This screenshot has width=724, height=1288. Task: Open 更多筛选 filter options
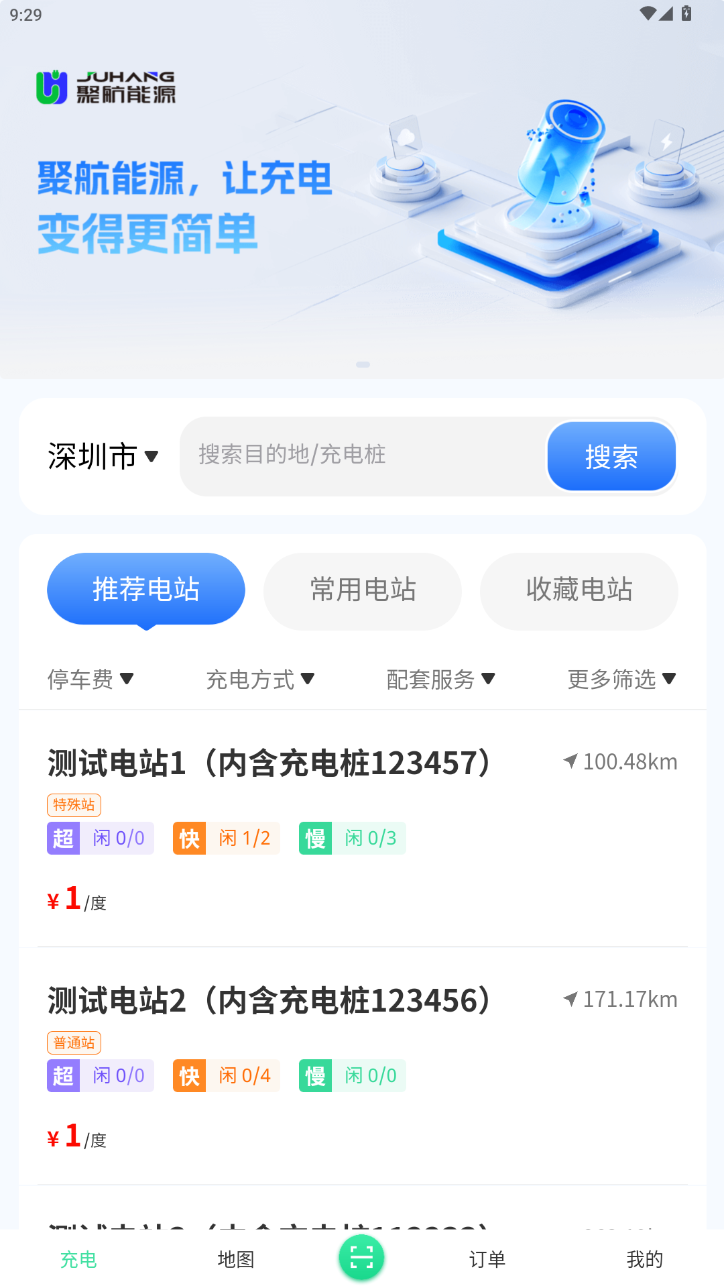click(x=622, y=680)
